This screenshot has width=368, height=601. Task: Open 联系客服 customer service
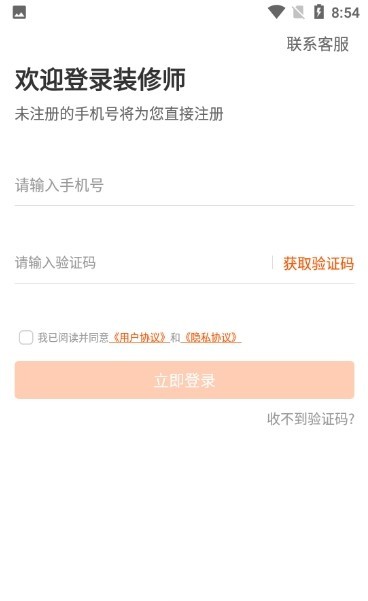click(x=317, y=44)
